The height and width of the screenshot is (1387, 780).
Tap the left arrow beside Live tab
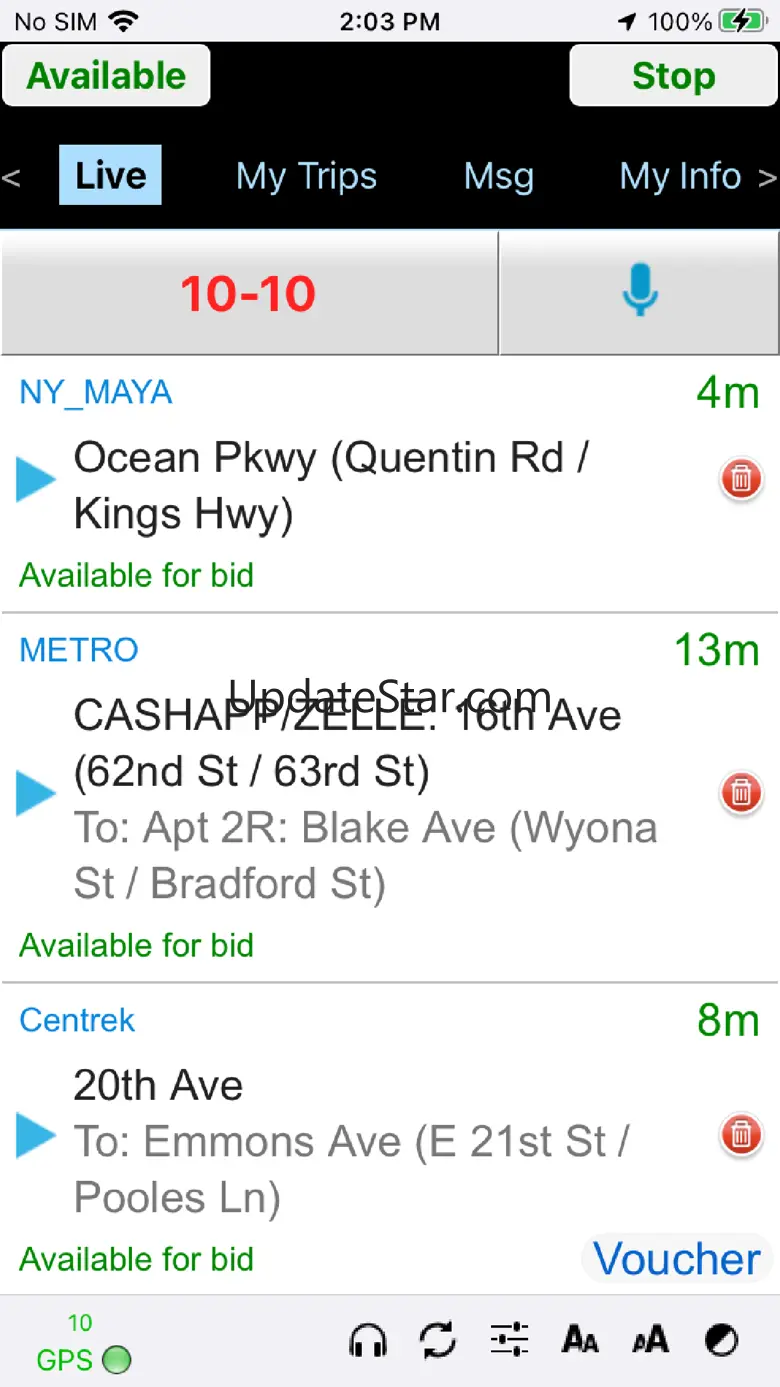(11, 178)
